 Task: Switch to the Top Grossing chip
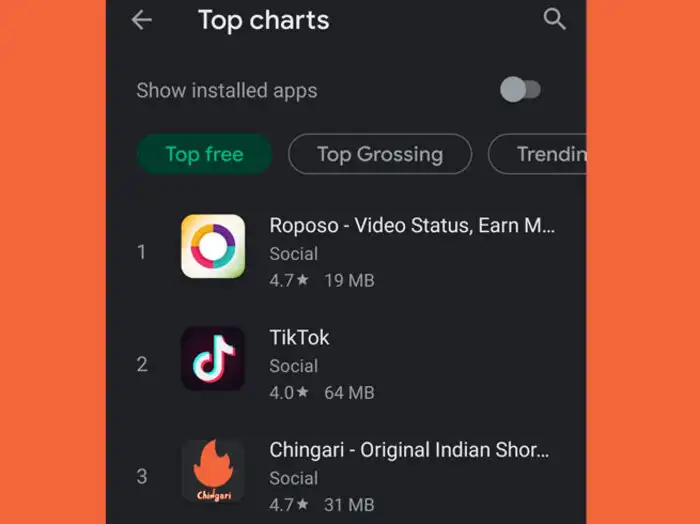click(x=379, y=154)
